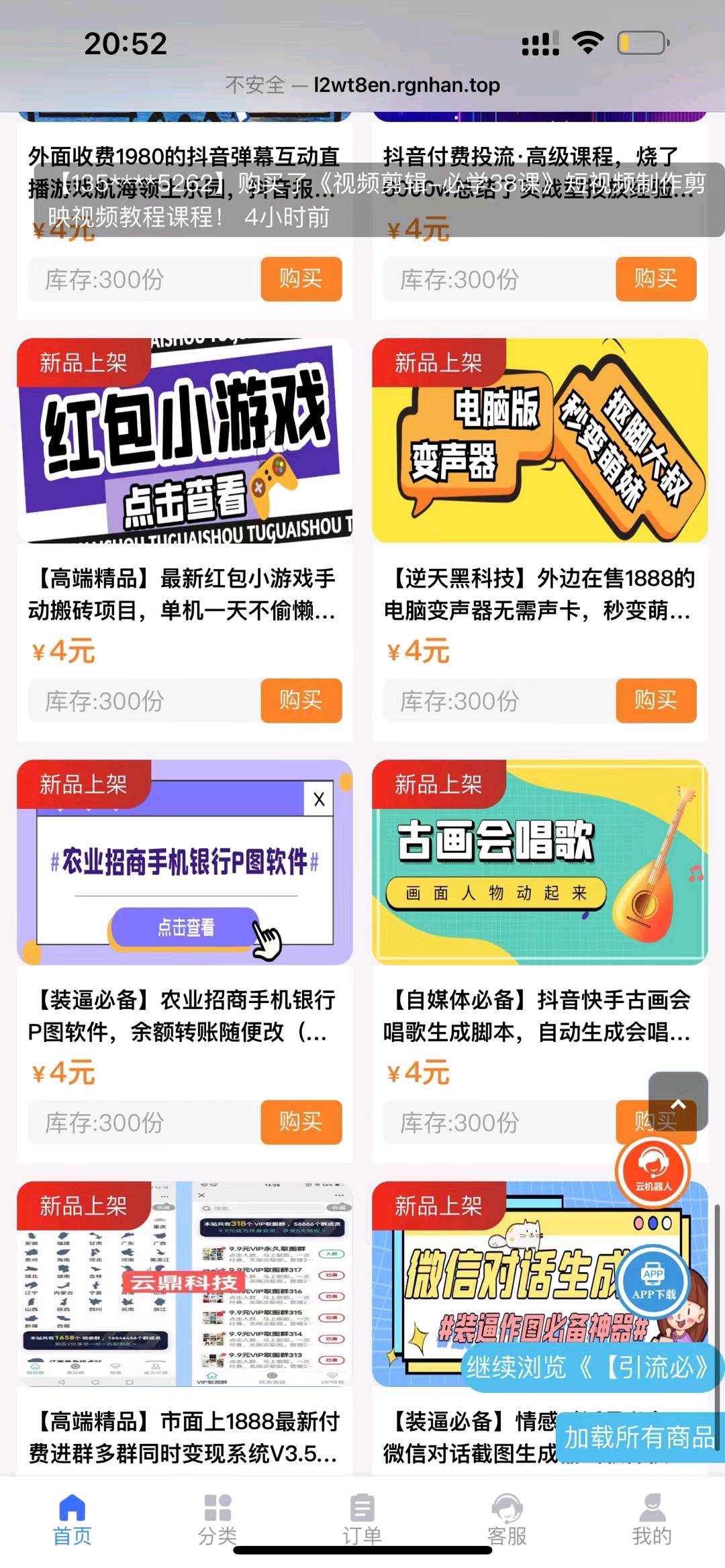Switch to the 首页 tab
This screenshot has height=1568, width=725.
coord(72,1520)
